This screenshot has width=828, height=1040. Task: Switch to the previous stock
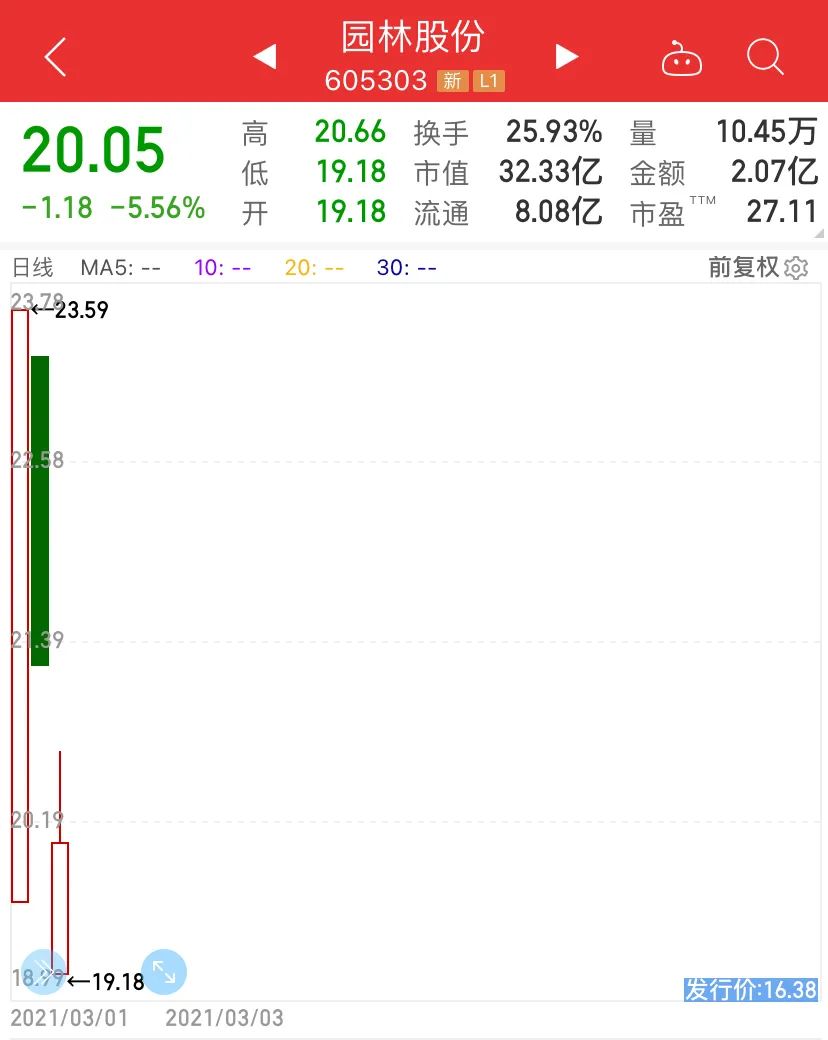tap(265, 57)
